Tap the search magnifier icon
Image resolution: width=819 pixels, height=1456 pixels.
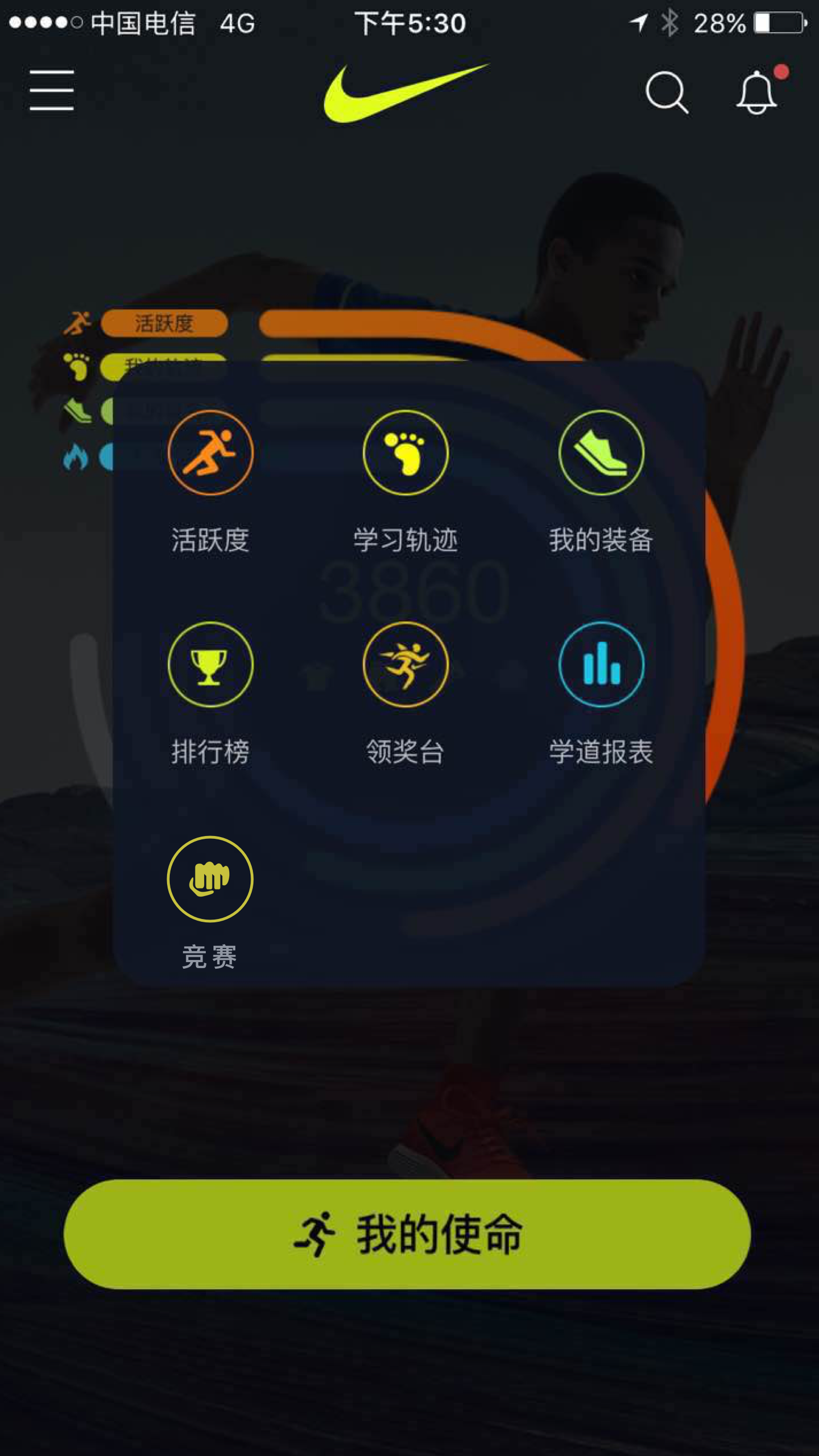coord(667,92)
